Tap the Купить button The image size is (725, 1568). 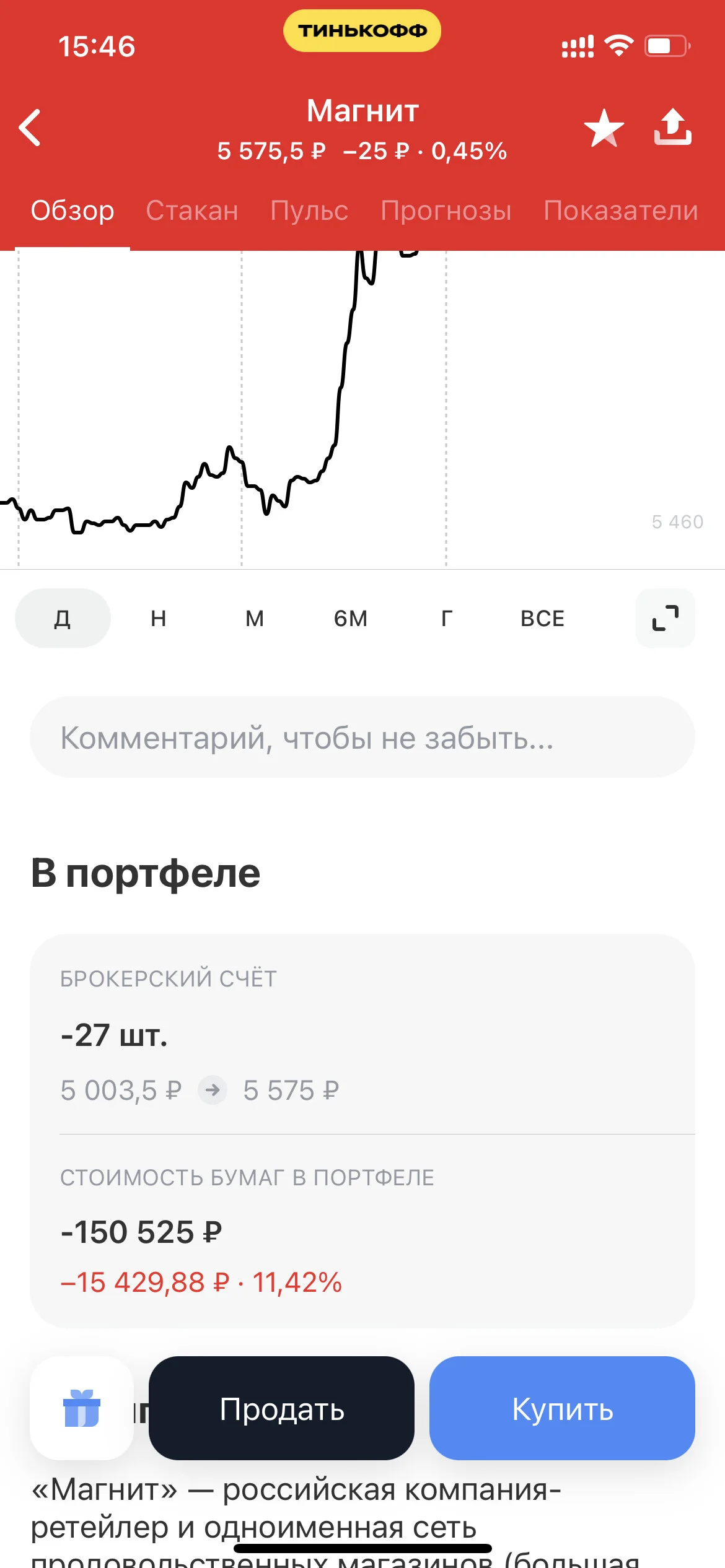click(x=562, y=1408)
